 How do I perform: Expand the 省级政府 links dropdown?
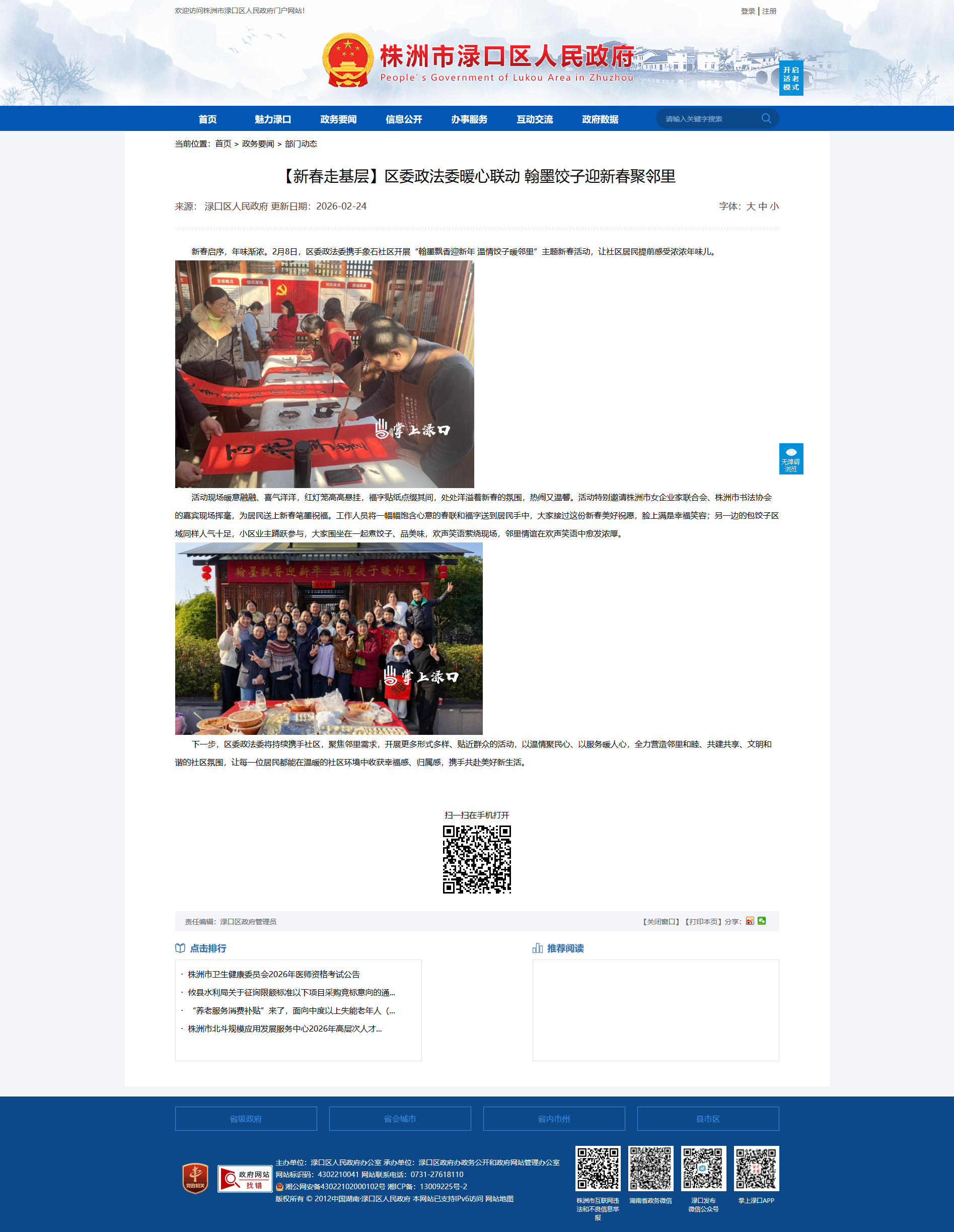pyautogui.click(x=246, y=1119)
